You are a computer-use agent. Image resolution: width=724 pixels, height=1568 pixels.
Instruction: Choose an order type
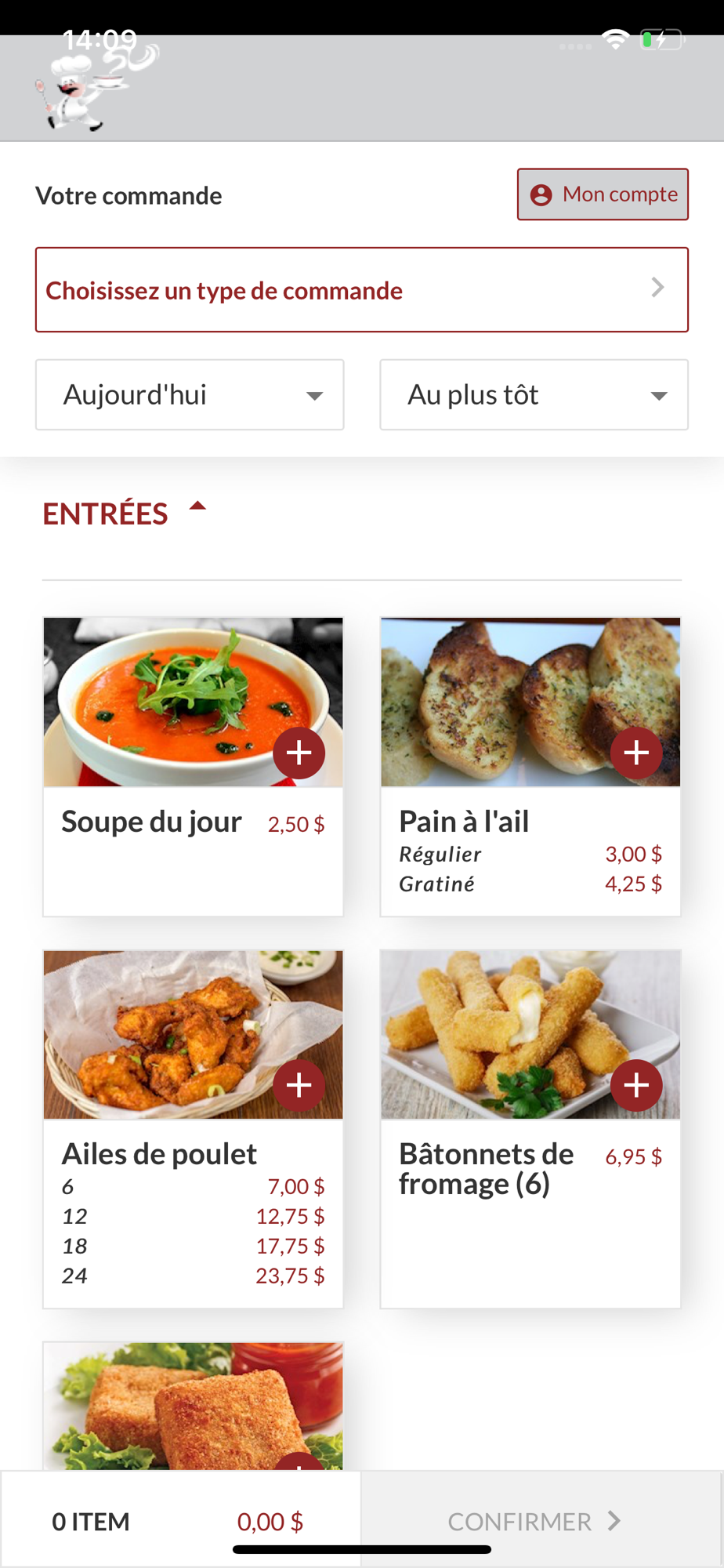tap(361, 290)
